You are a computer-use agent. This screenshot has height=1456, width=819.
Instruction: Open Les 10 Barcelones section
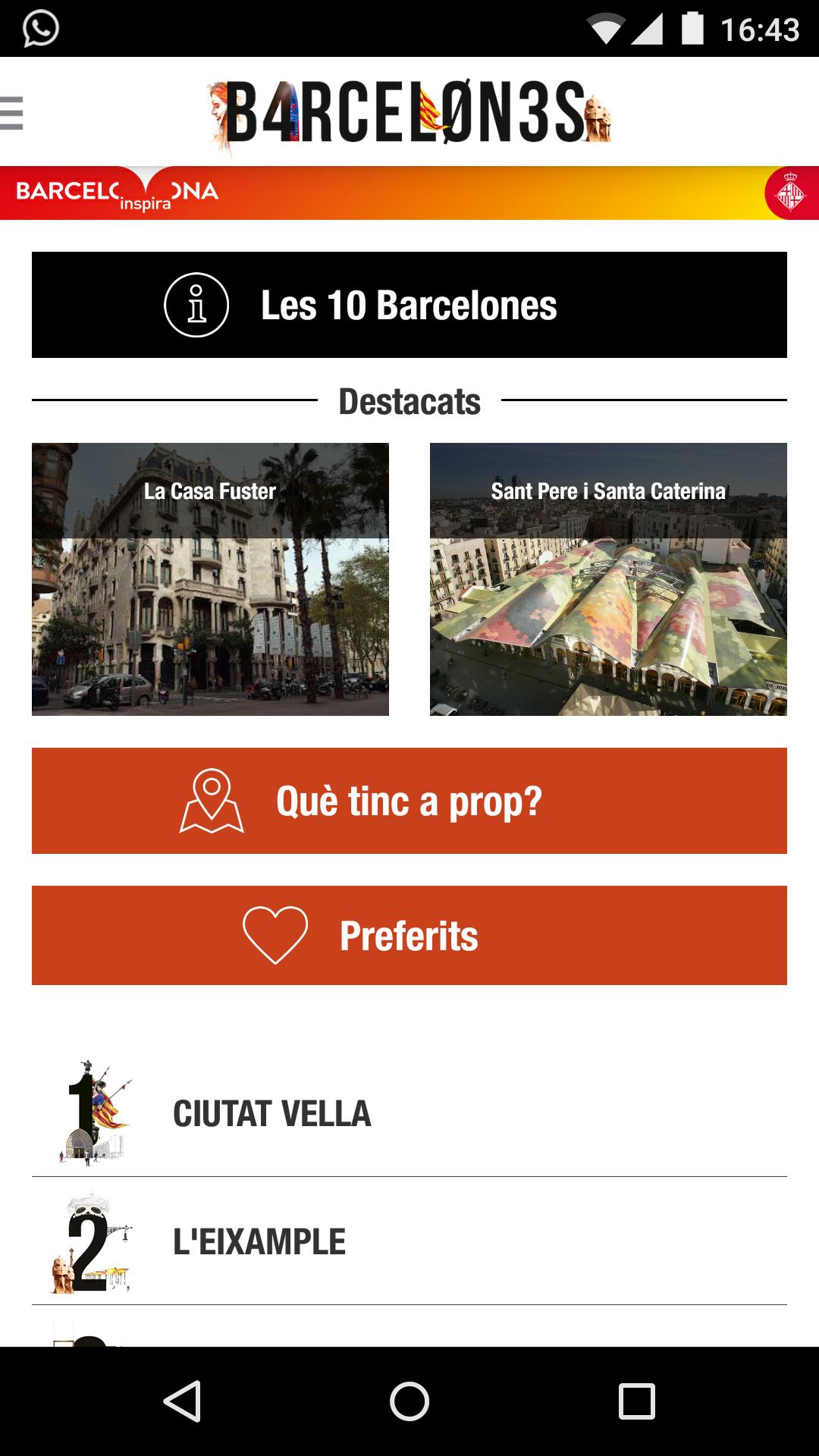coord(409,303)
